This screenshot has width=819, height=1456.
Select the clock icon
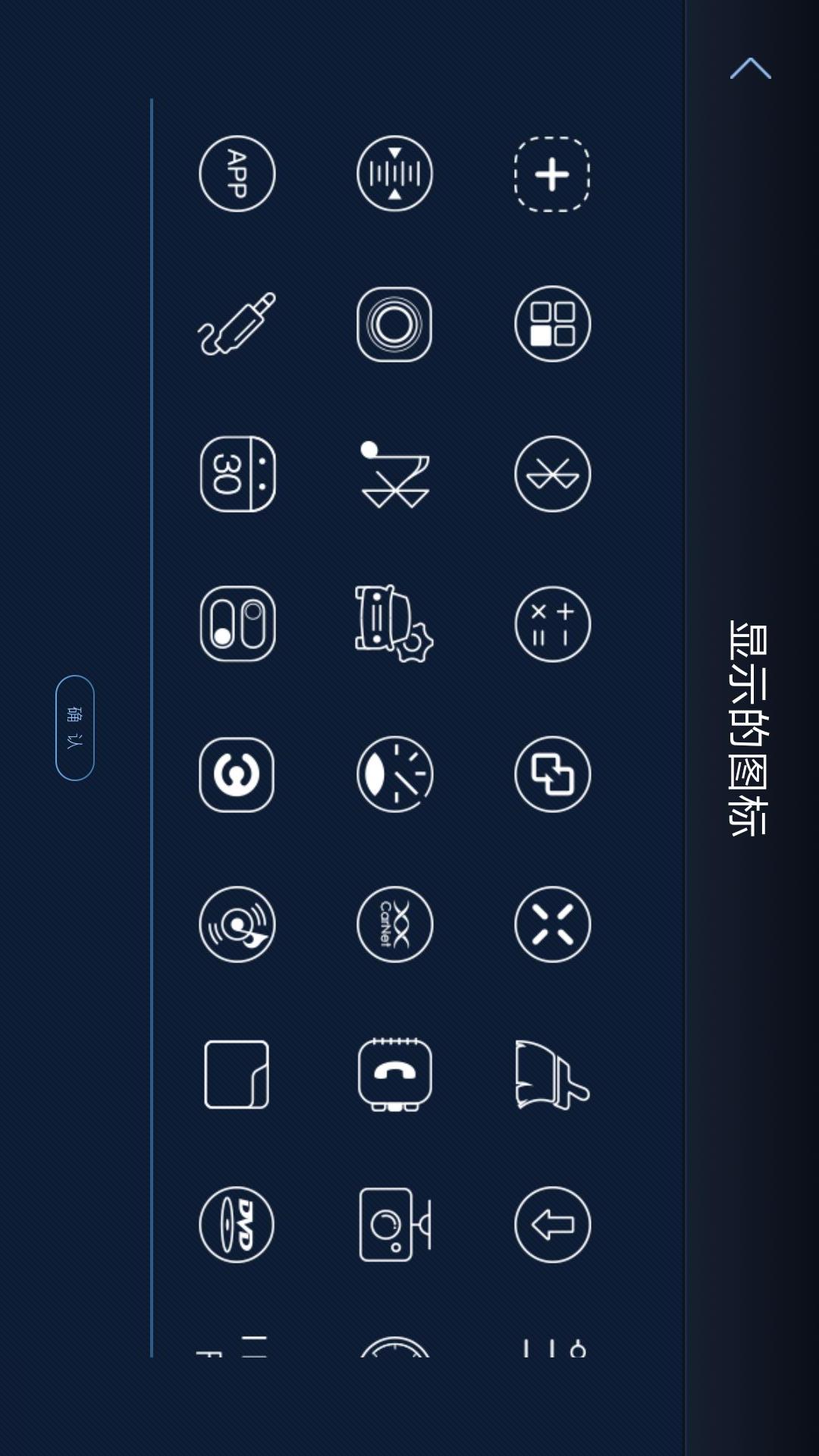click(394, 774)
